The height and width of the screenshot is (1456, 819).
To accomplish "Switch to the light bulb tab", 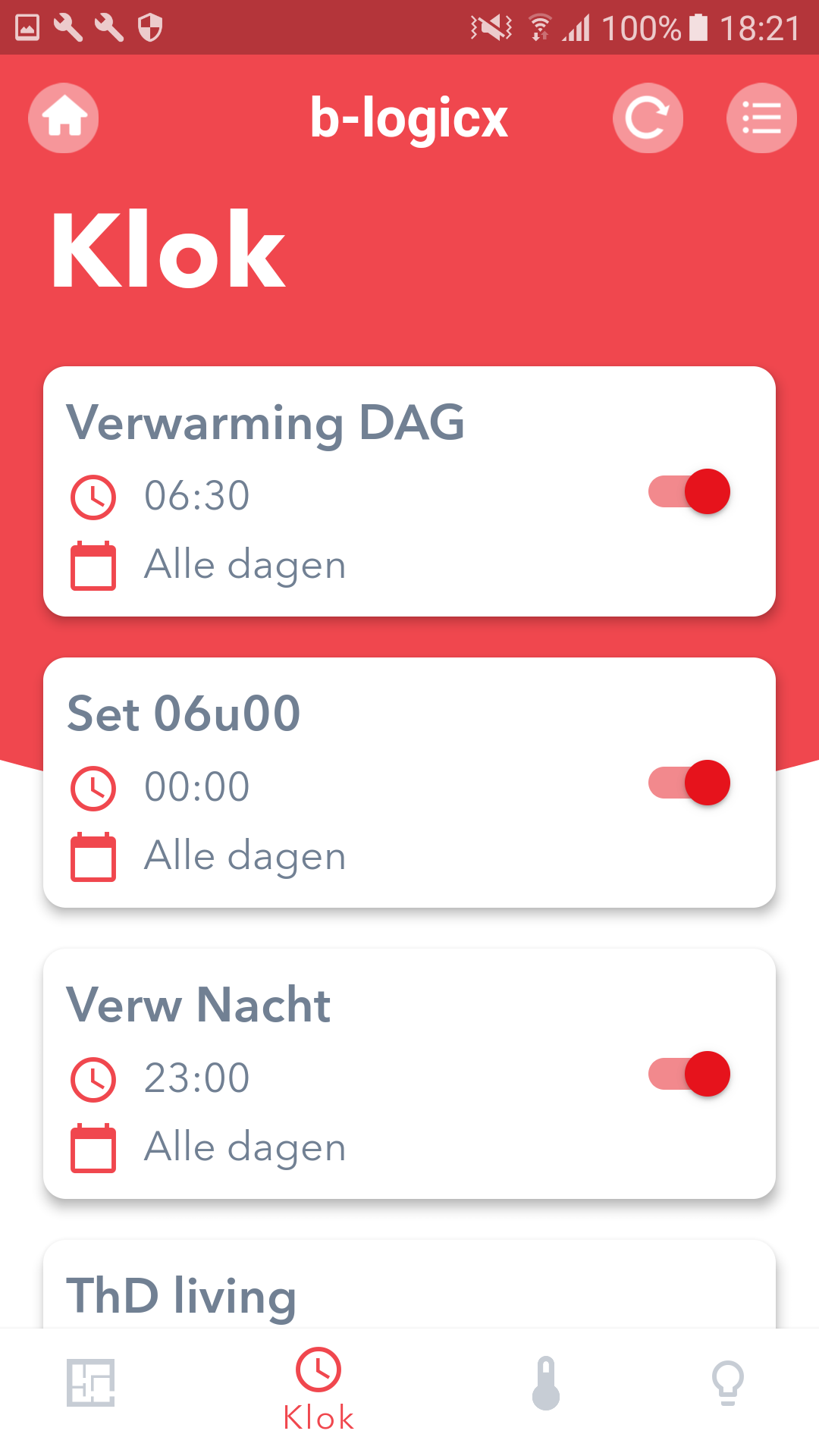I will (x=728, y=1383).
